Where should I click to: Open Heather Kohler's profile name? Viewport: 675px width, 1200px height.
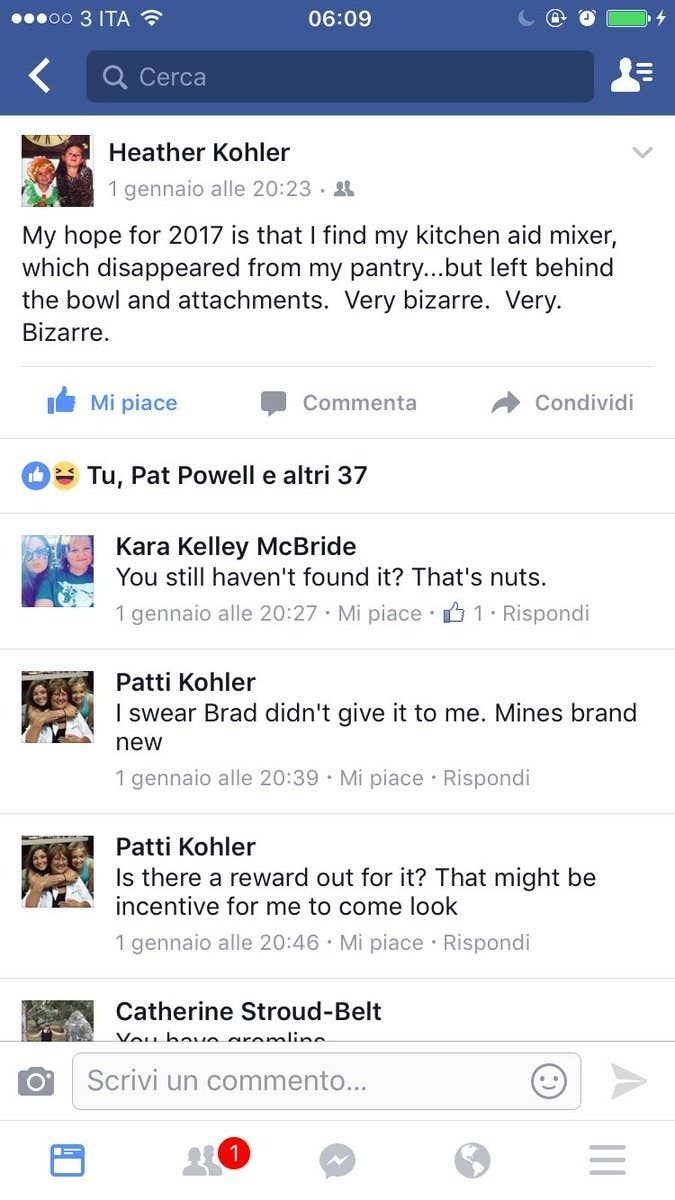(199, 152)
